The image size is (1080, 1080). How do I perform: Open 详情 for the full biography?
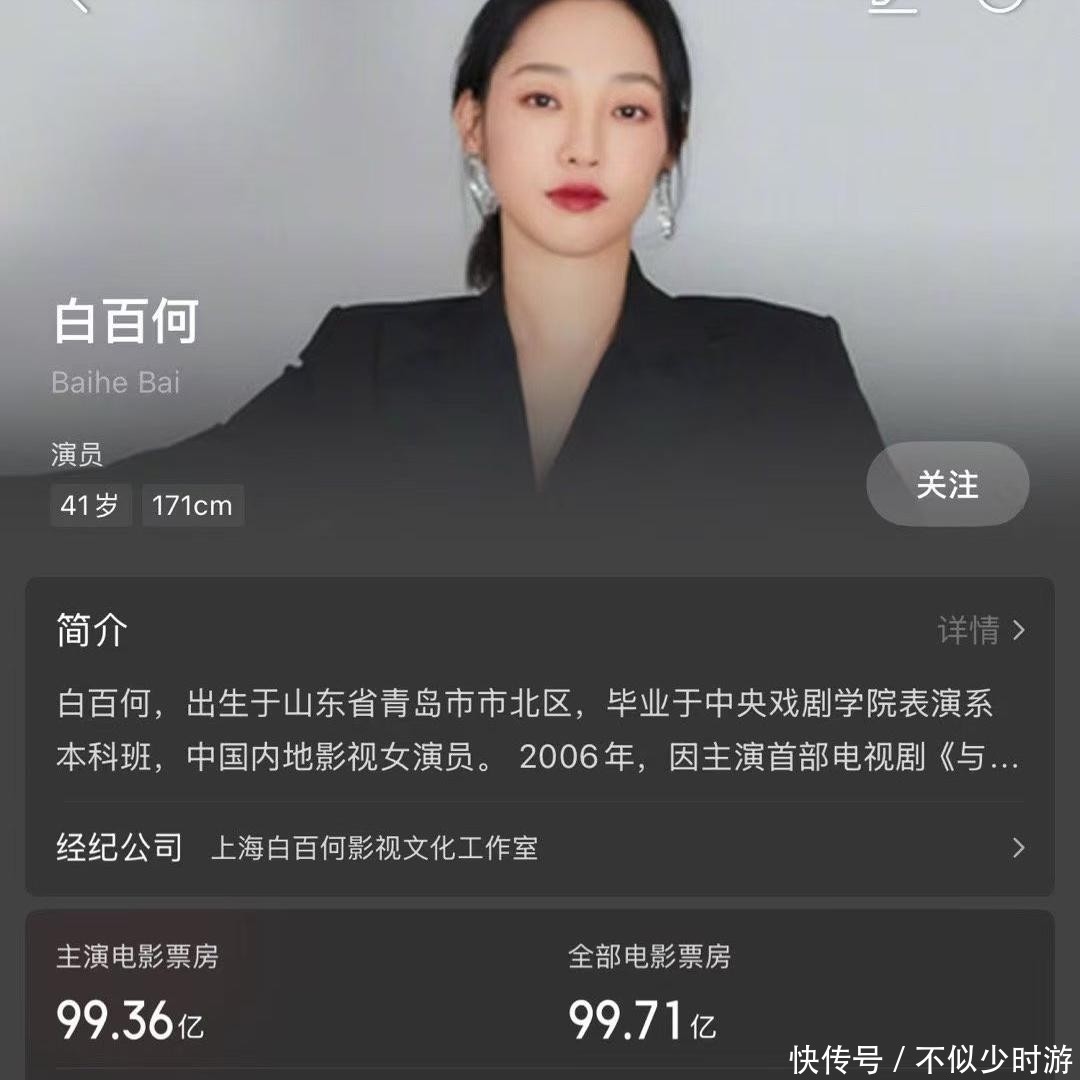click(980, 630)
